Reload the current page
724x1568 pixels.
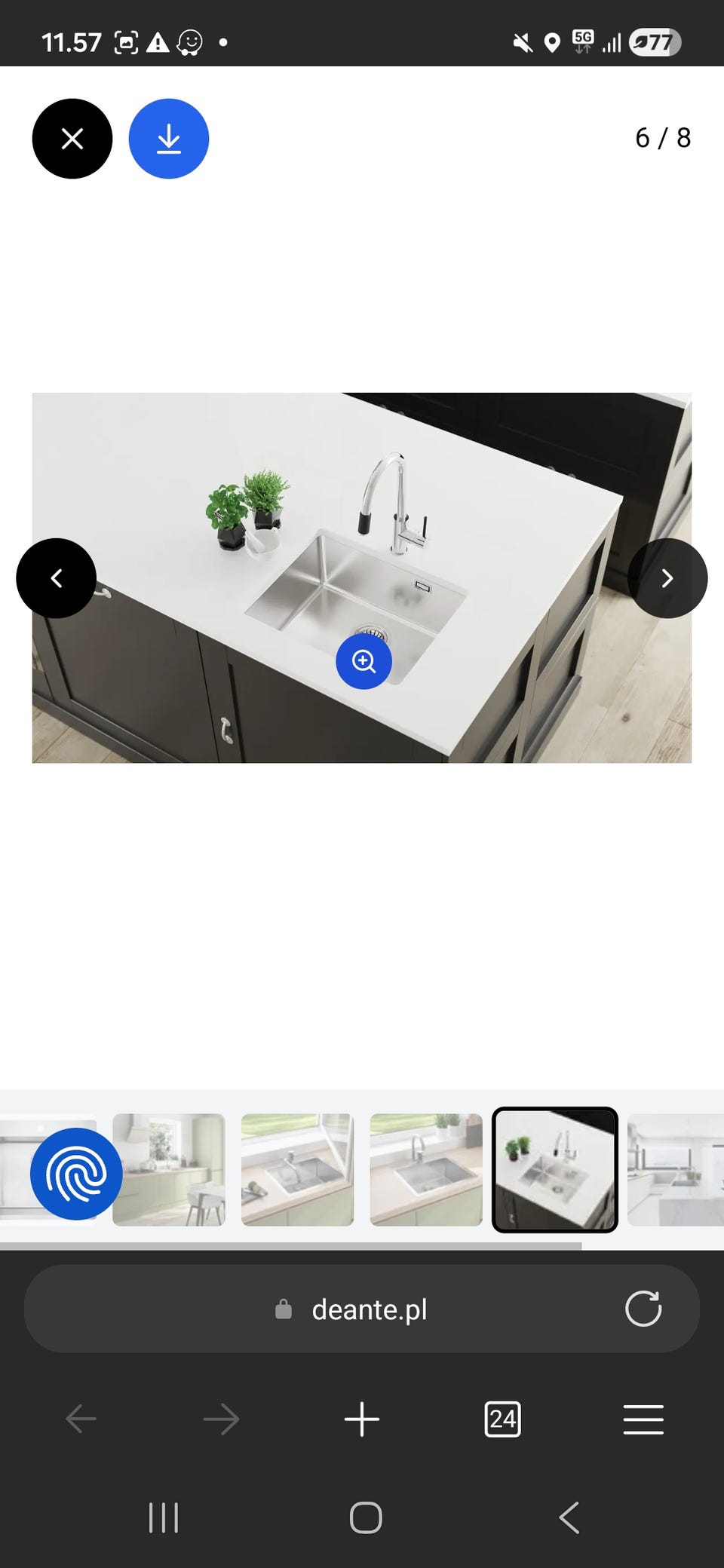643,1309
